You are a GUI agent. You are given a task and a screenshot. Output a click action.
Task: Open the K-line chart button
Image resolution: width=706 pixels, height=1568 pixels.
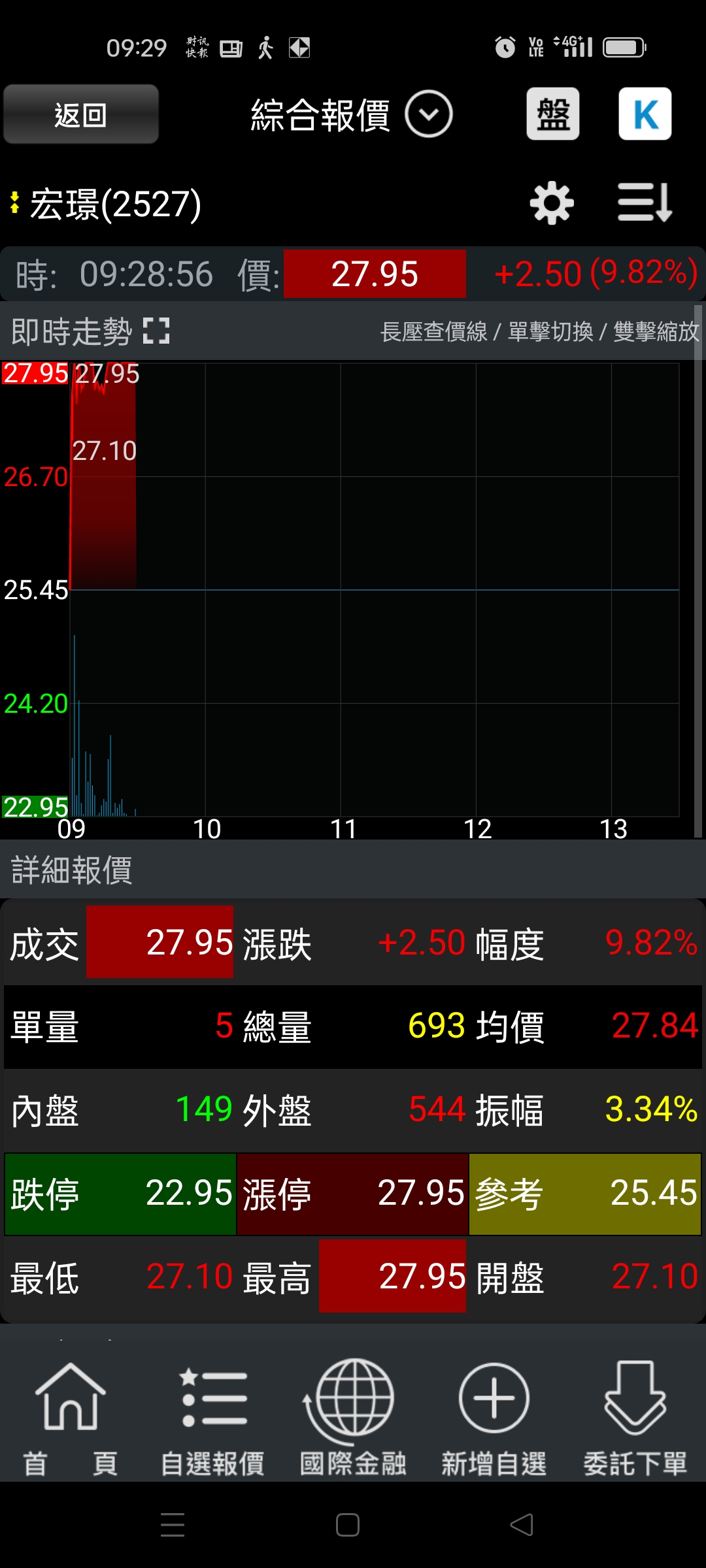click(x=645, y=114)
